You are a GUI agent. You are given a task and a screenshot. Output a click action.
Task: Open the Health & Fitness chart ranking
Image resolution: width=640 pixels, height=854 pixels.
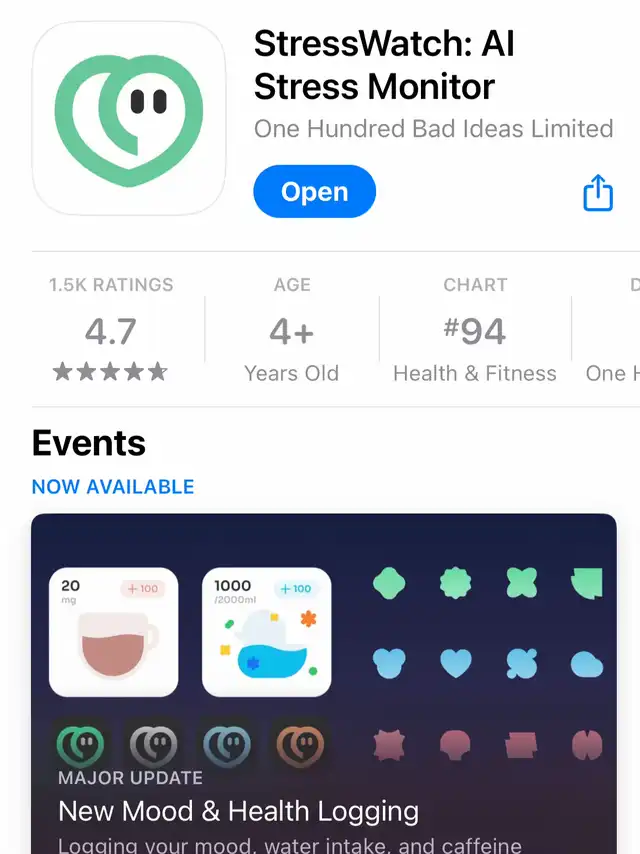[x=475, y=332]
